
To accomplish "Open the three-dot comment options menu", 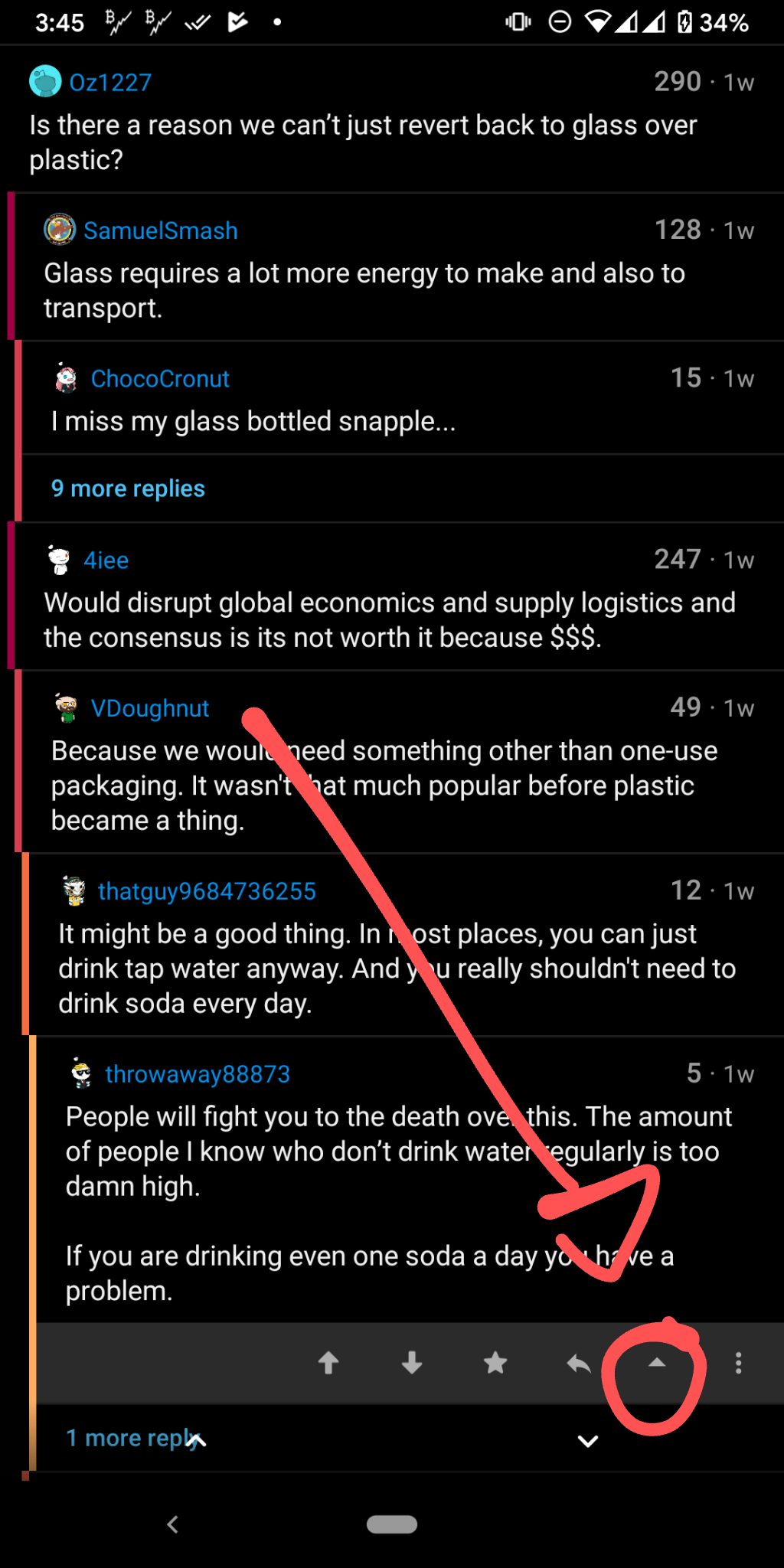I will pyautogui.click(x=738, y=1363).
